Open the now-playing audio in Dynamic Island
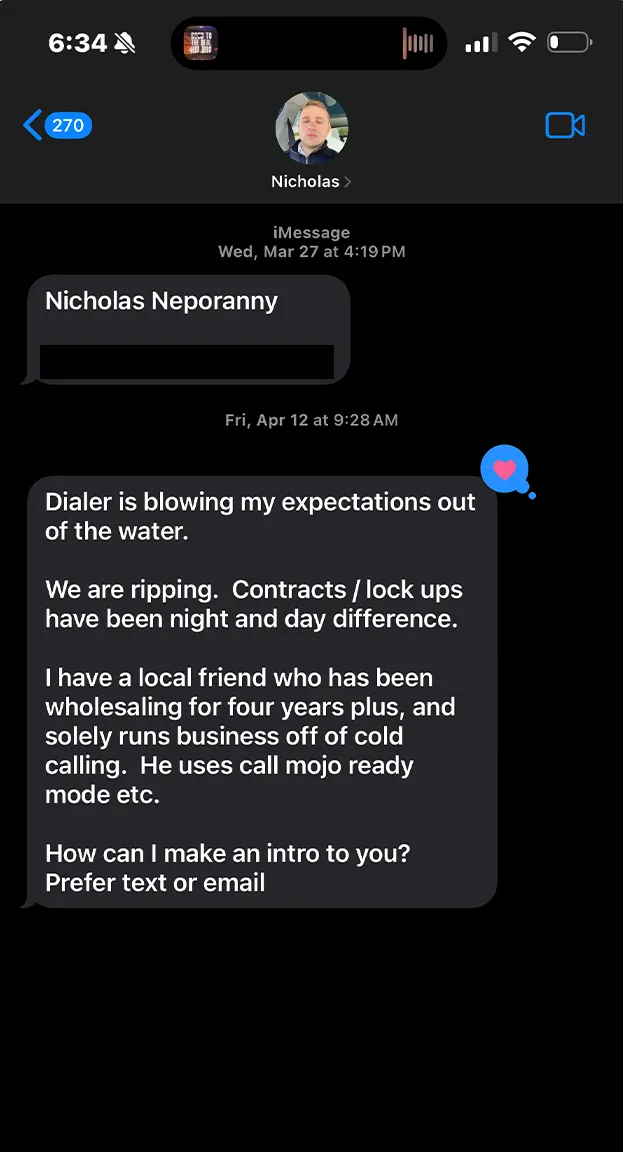 click(x=309, y=43)
